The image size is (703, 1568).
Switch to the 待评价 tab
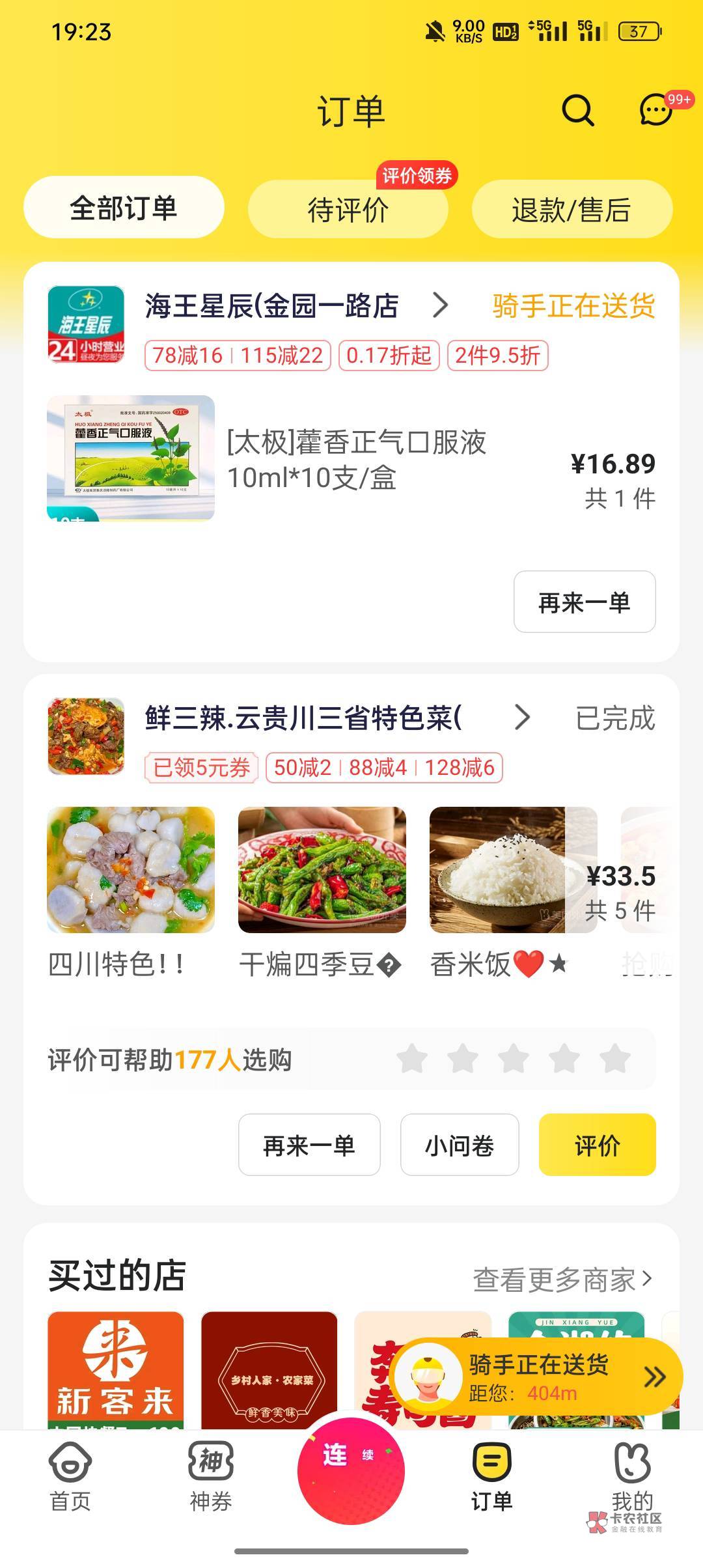coord(348,210)
